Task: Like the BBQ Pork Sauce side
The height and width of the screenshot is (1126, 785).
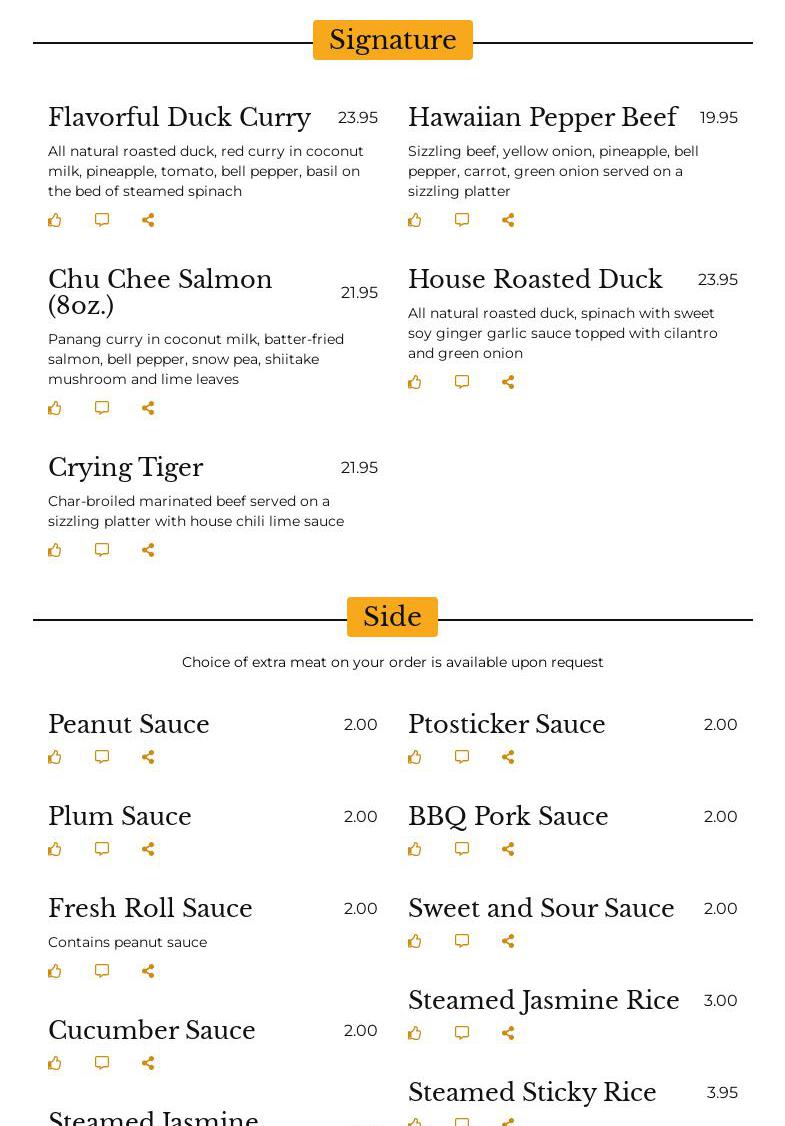Action: (415, 849)
